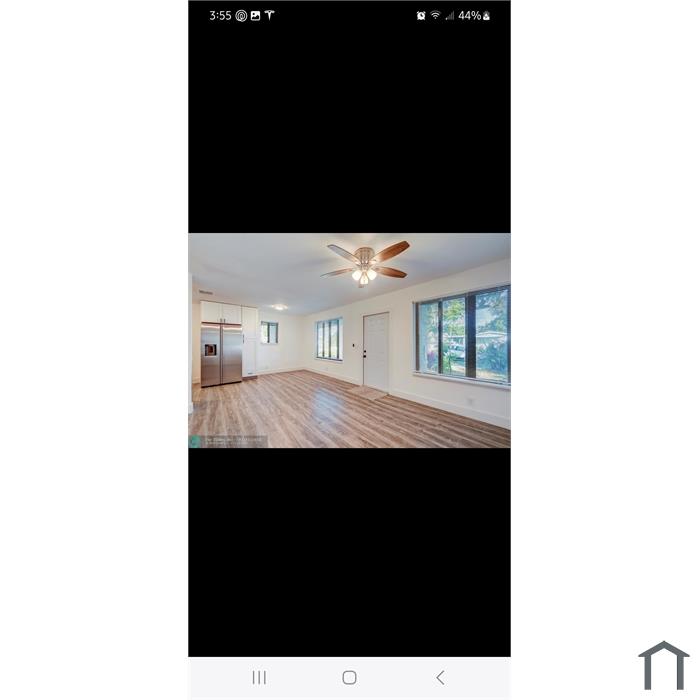Go back using the navigation bar arrow
Screen dimensions: 700x700
click(x=439, y=677)
